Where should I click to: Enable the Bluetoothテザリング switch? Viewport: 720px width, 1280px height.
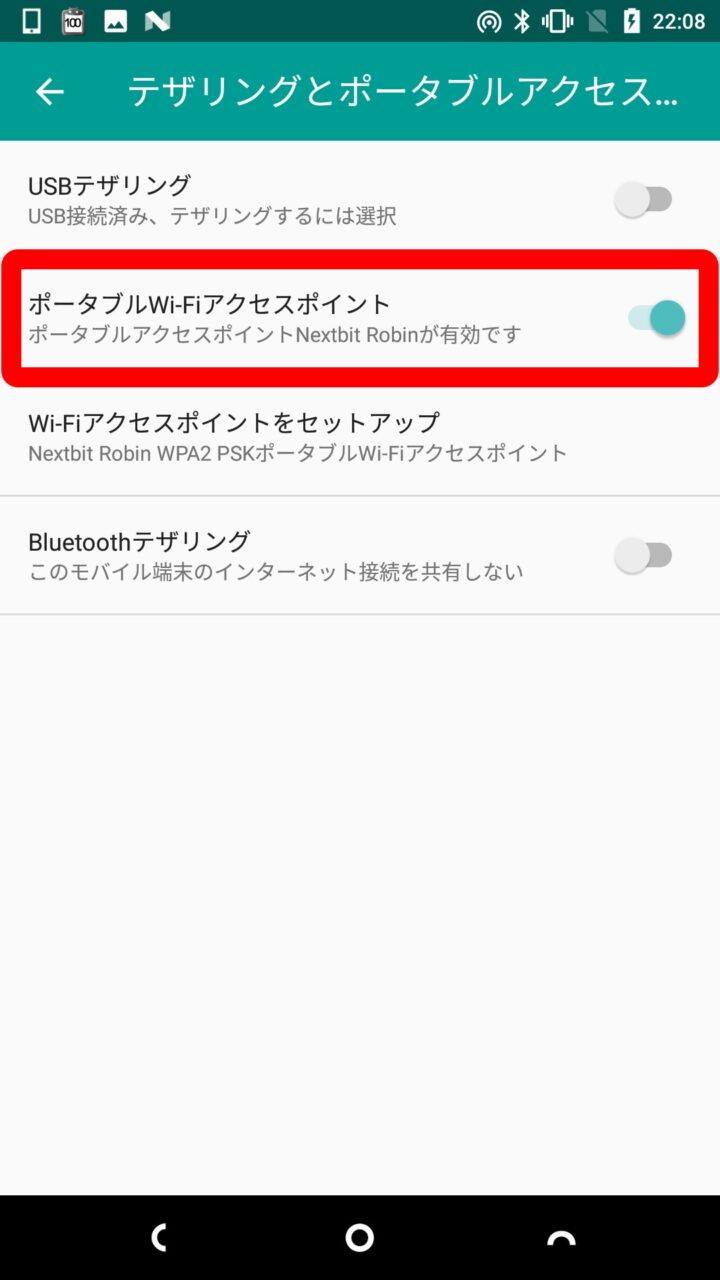pos(644,556)
